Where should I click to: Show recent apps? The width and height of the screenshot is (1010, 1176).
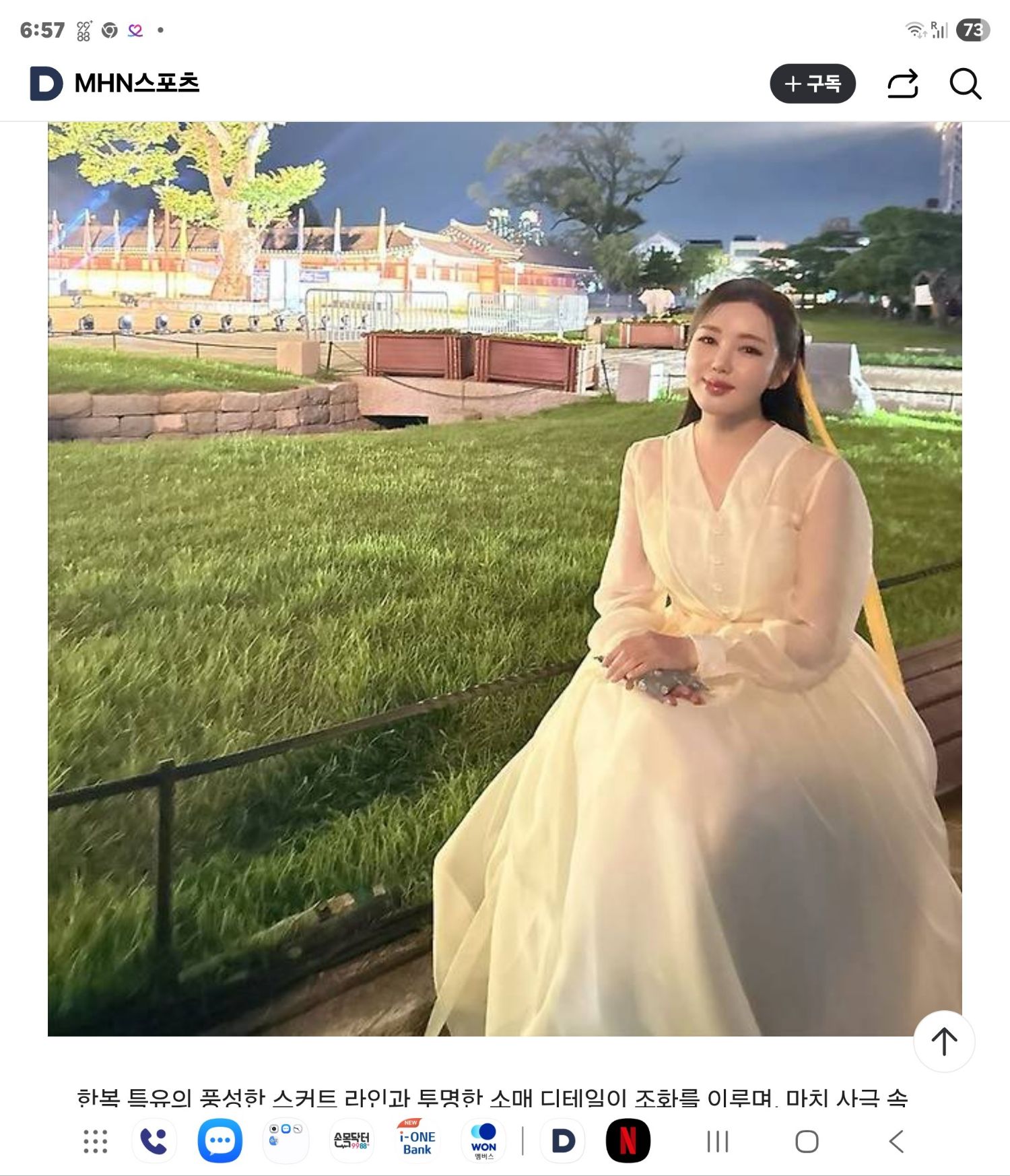tap(718, 1142)
